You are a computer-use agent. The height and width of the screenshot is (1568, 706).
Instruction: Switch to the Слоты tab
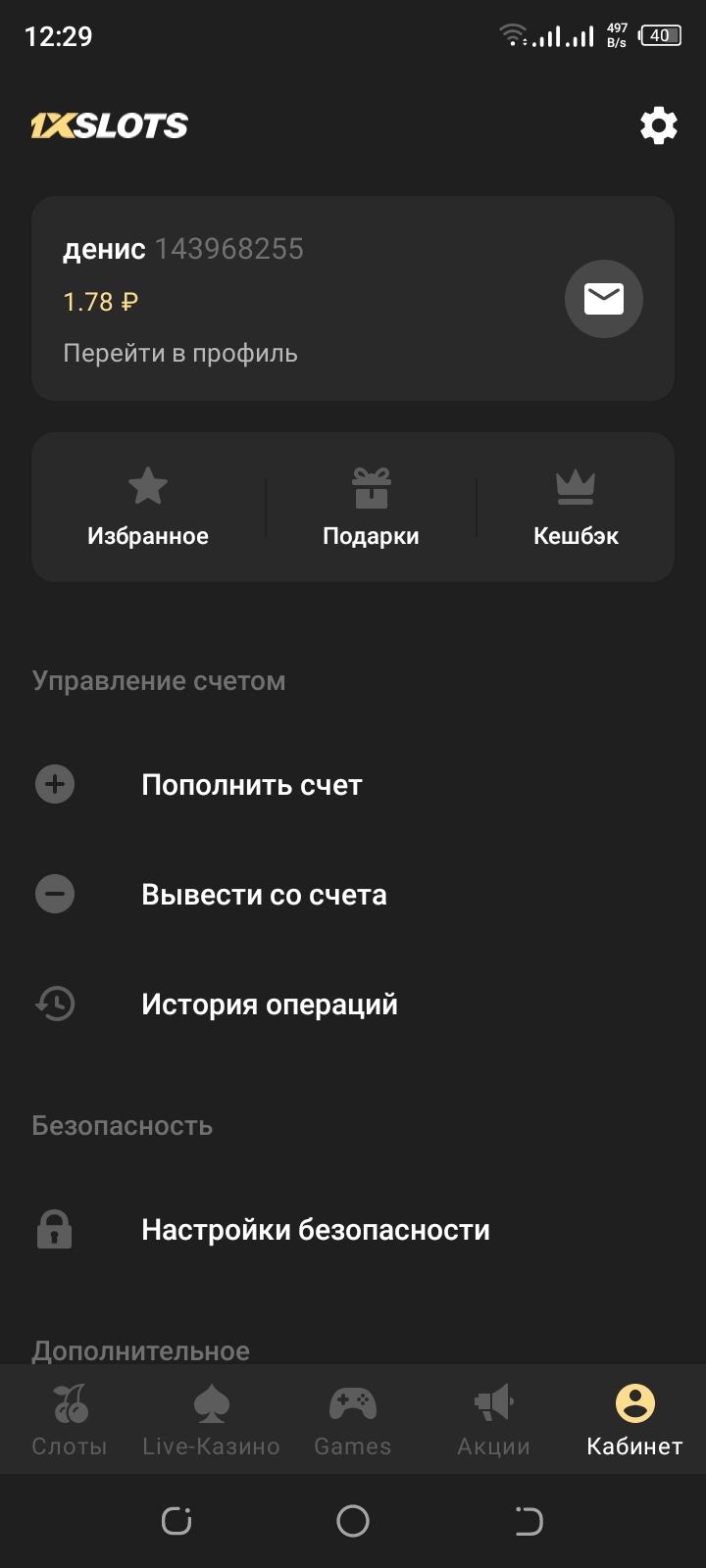[x=70, y=1419]
